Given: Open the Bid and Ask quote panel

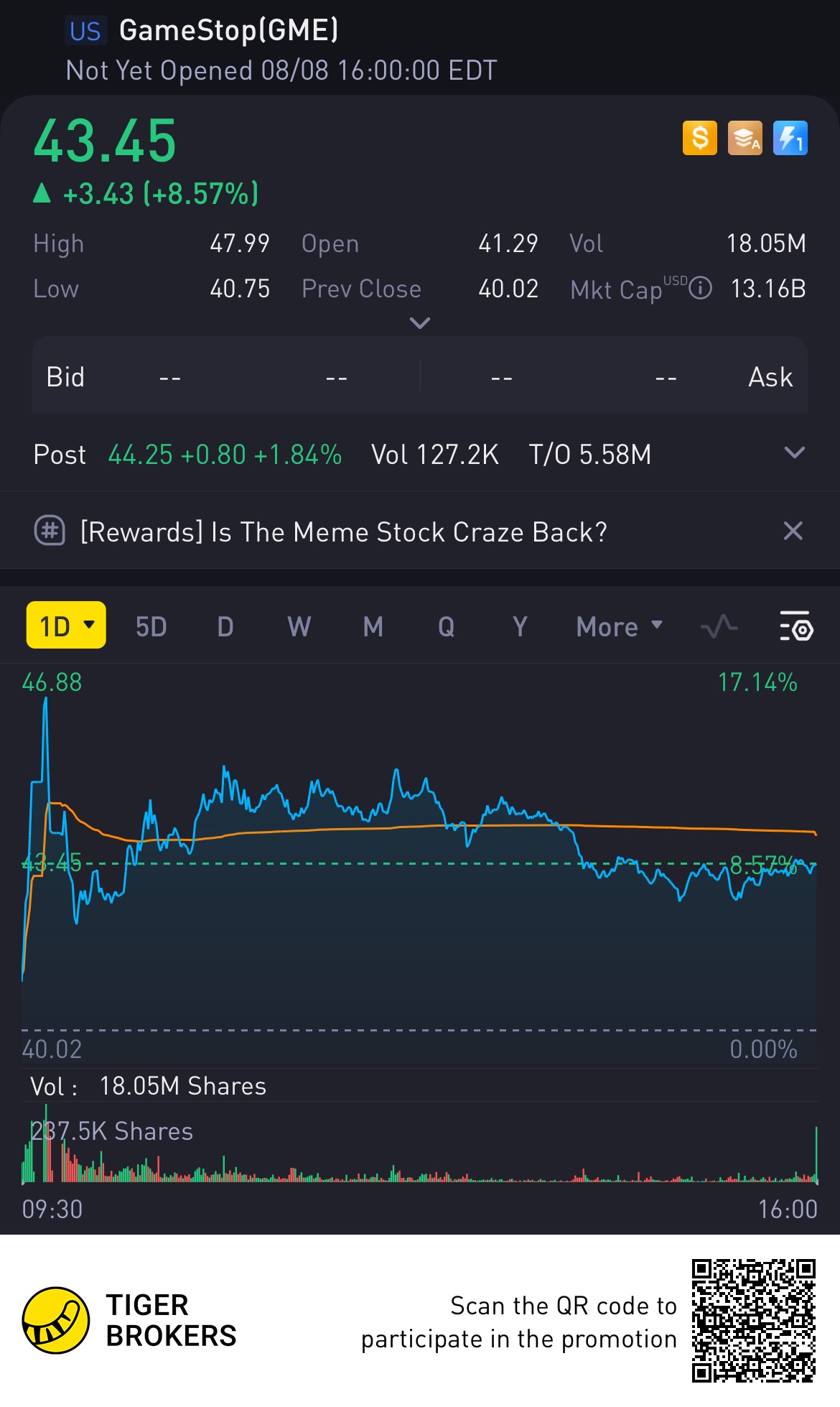Looking at the screenshot, I should pos(419,377).
